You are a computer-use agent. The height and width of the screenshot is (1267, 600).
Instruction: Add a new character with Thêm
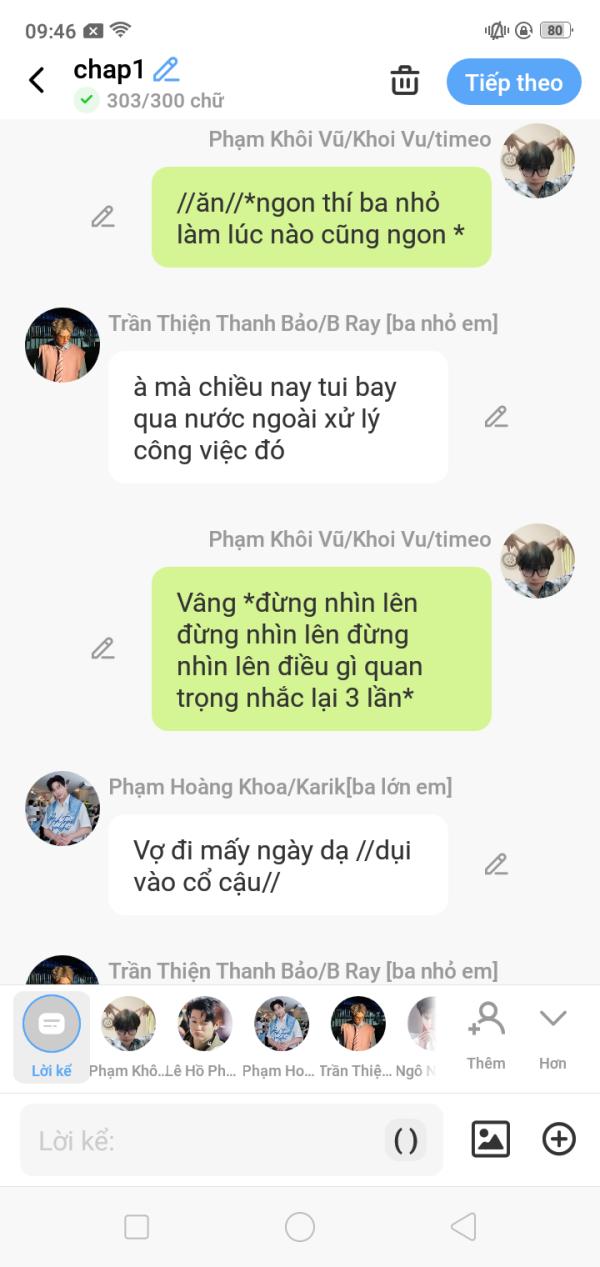point(486,1036)
